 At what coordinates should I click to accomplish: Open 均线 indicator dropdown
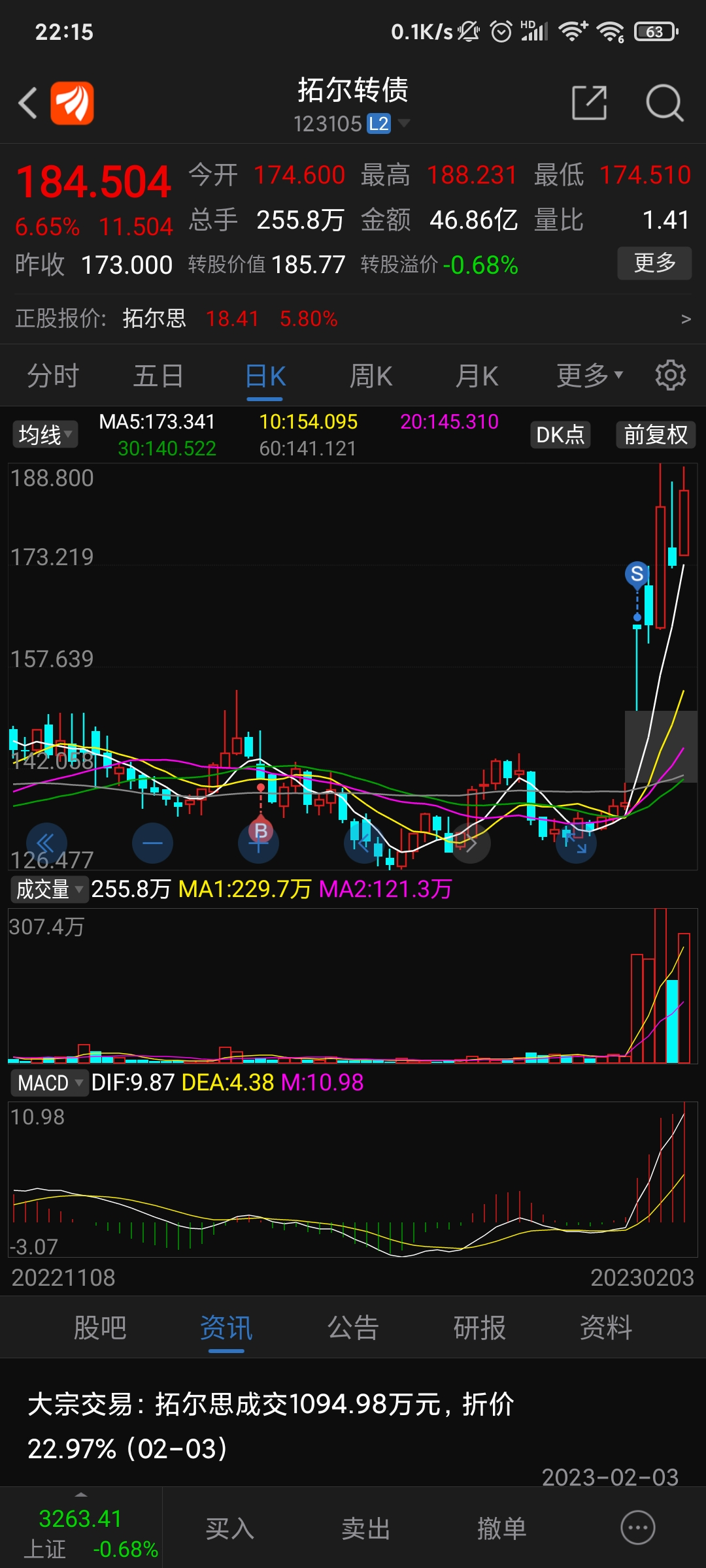click(x=44, y=434)
